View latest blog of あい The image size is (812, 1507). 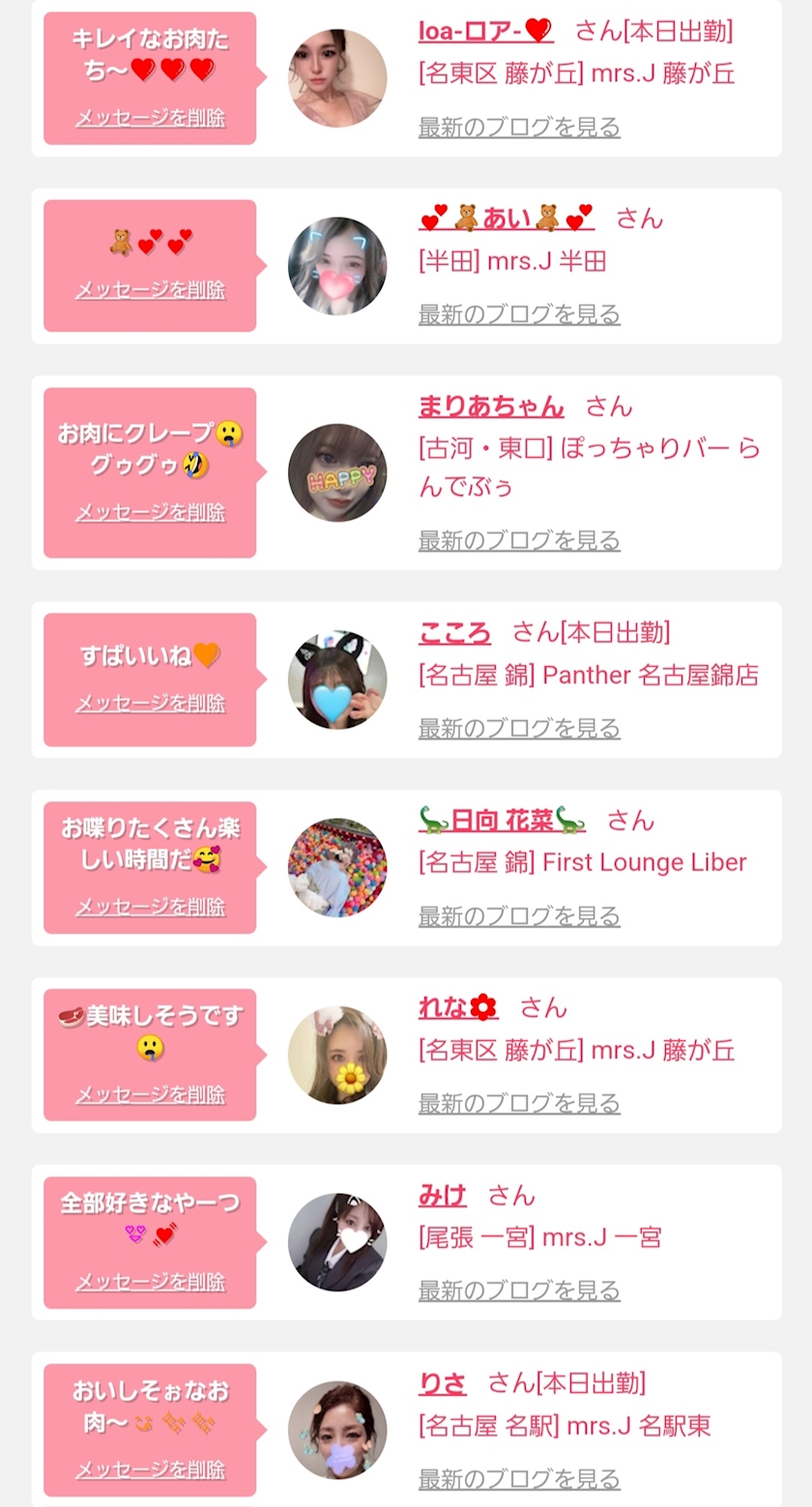[x=519, y=314]
